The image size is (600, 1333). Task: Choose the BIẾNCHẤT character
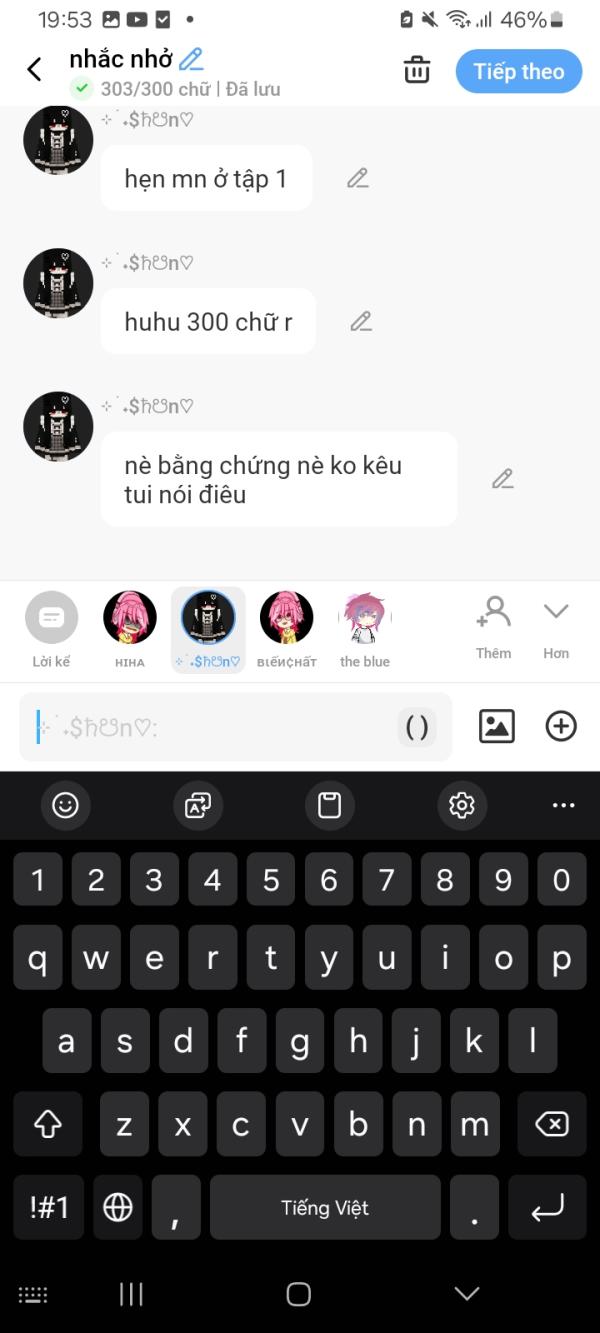coord(286,629)
